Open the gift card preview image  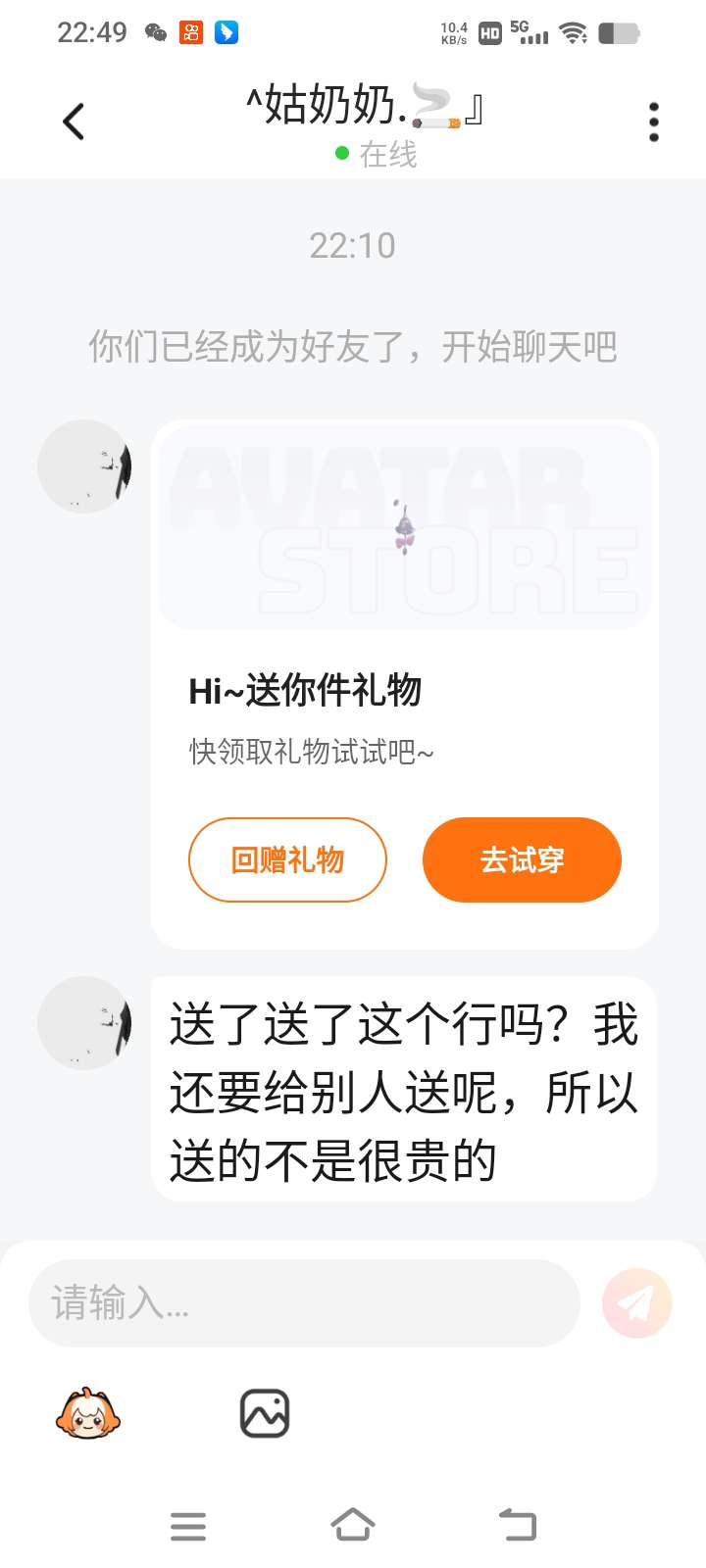404,526
